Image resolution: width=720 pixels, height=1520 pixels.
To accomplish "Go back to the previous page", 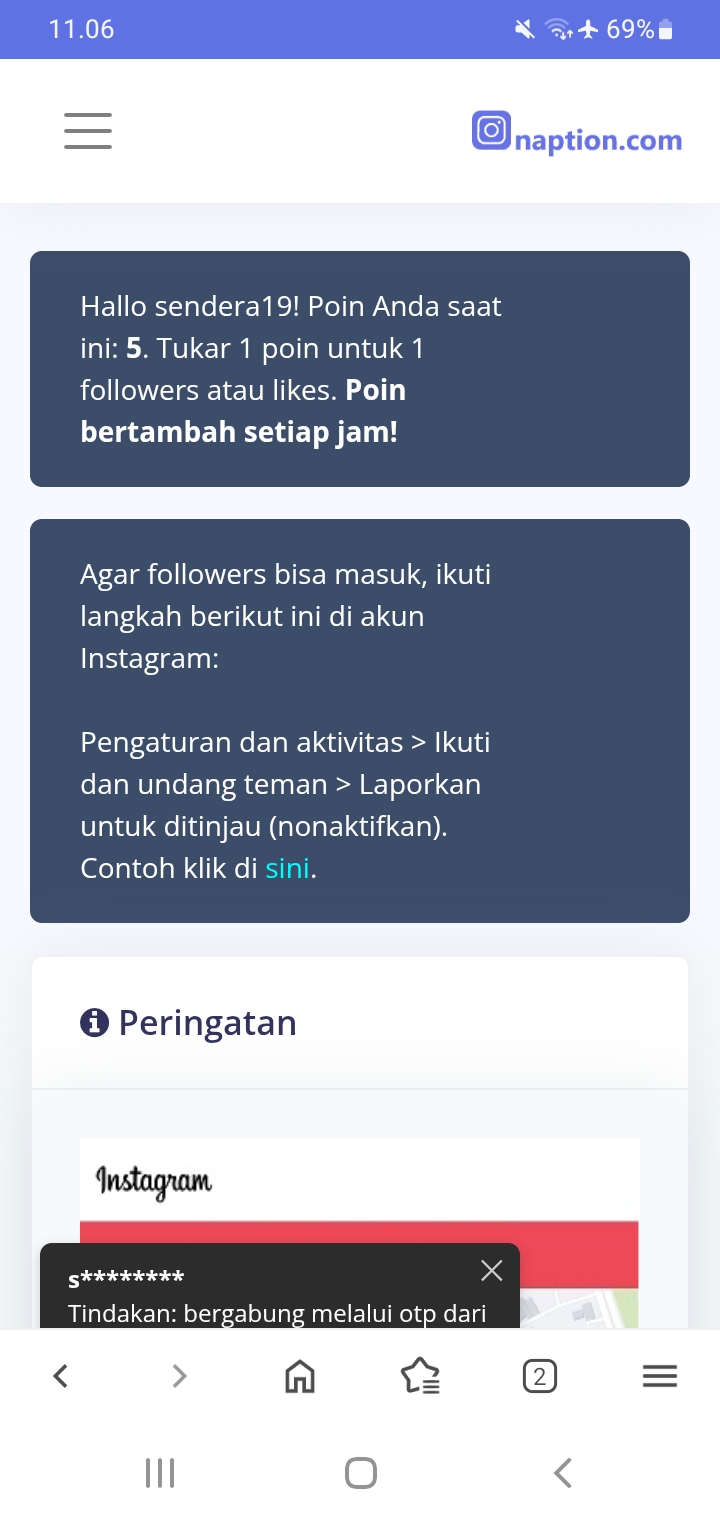I will point(61,1377).
